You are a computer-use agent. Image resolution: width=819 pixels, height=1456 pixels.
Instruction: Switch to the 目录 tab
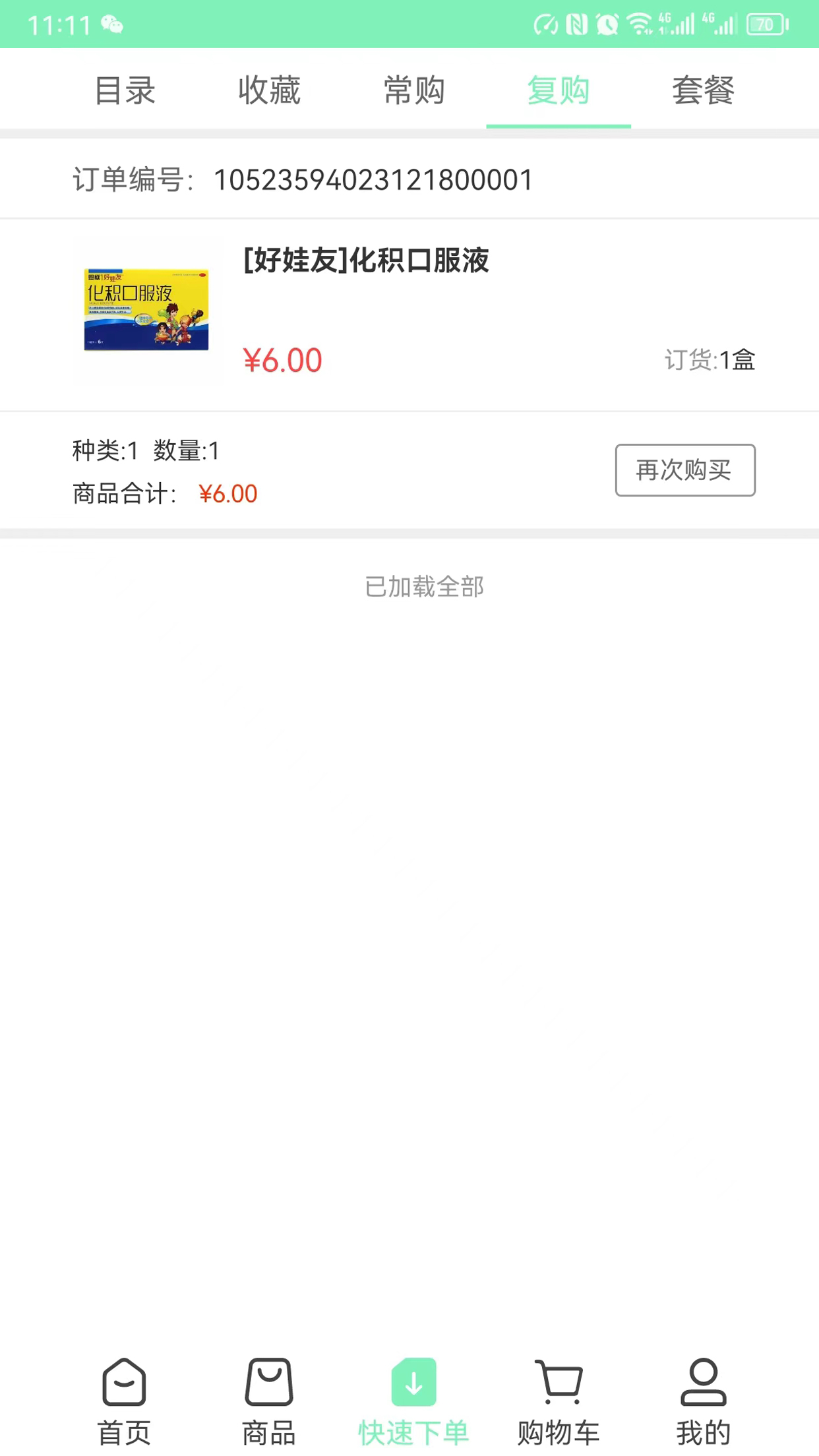click(x=125, y=90)
